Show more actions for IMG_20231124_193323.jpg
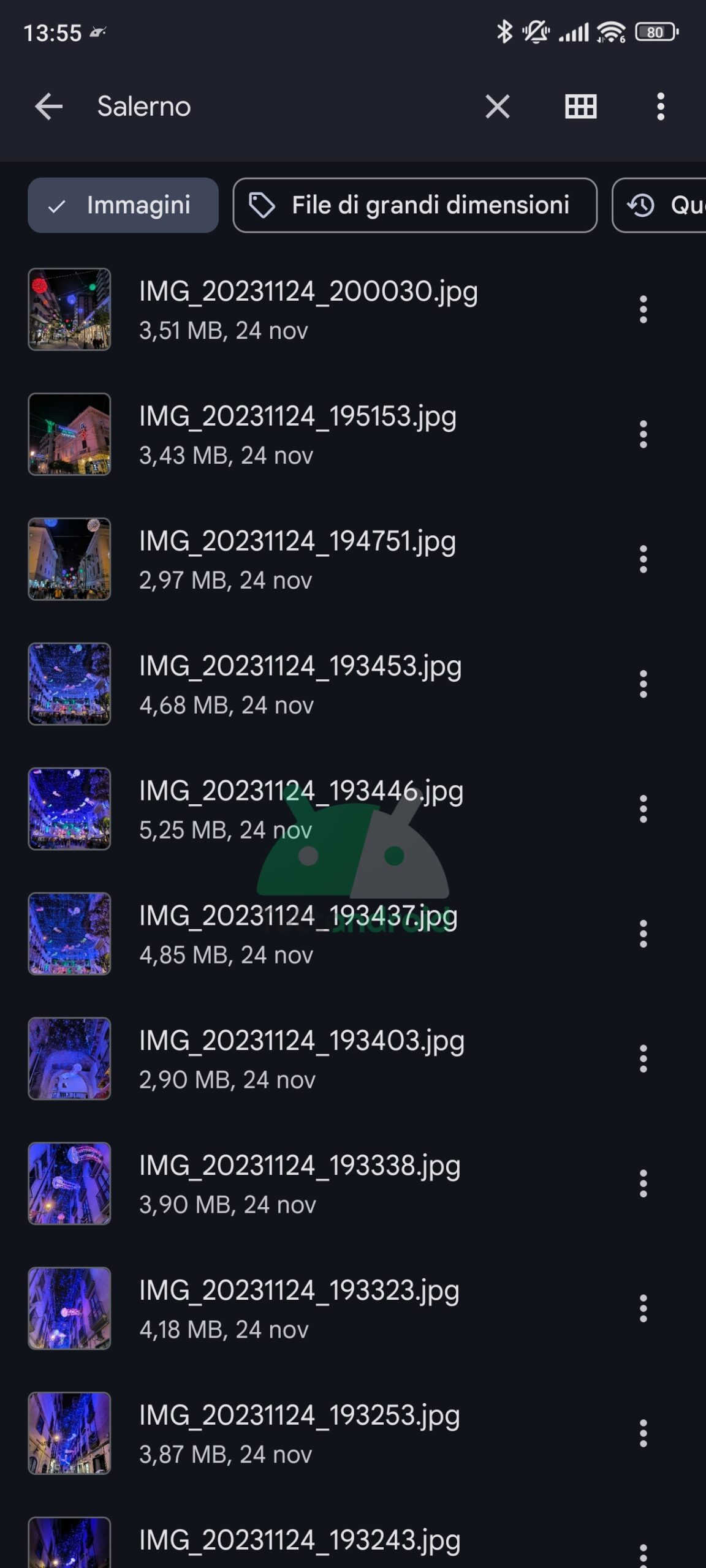Screen dimensions: 706x1568 pos(643,1309)
